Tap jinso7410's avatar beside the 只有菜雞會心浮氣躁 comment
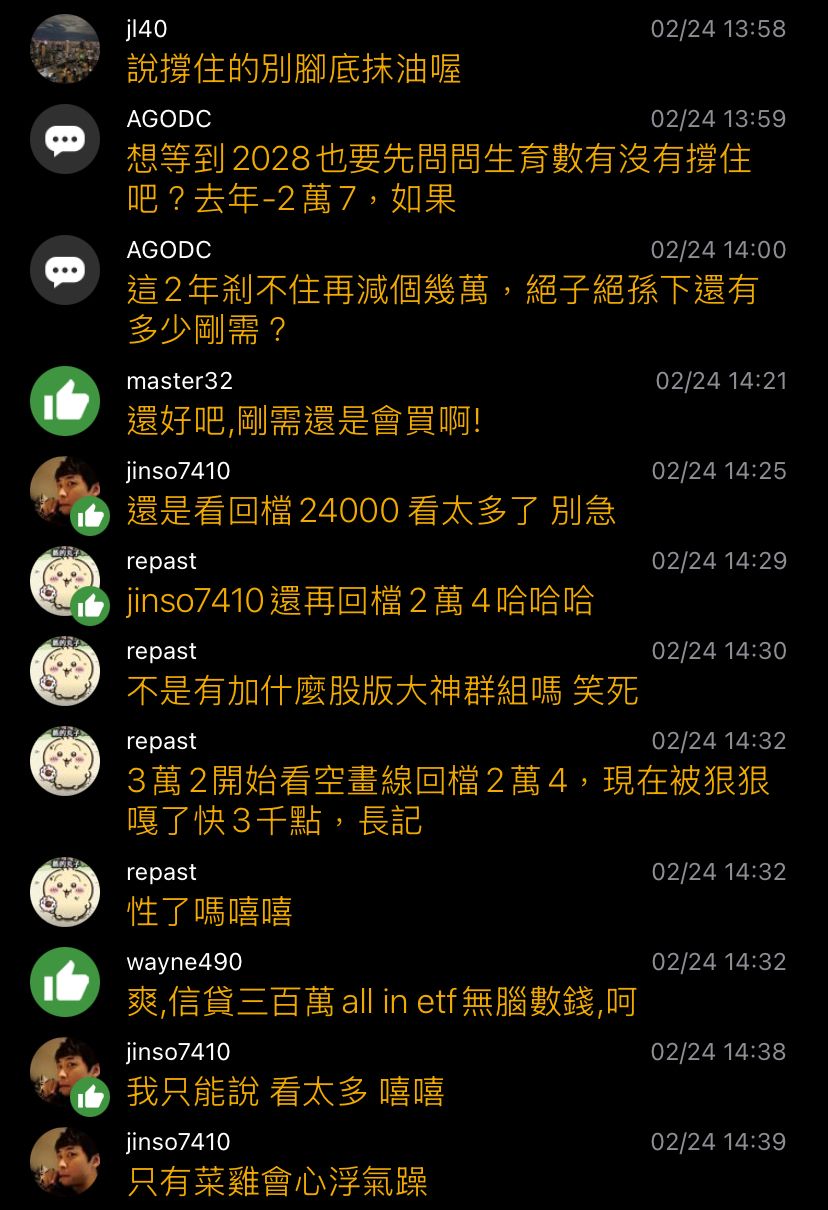 (65, 1162)
